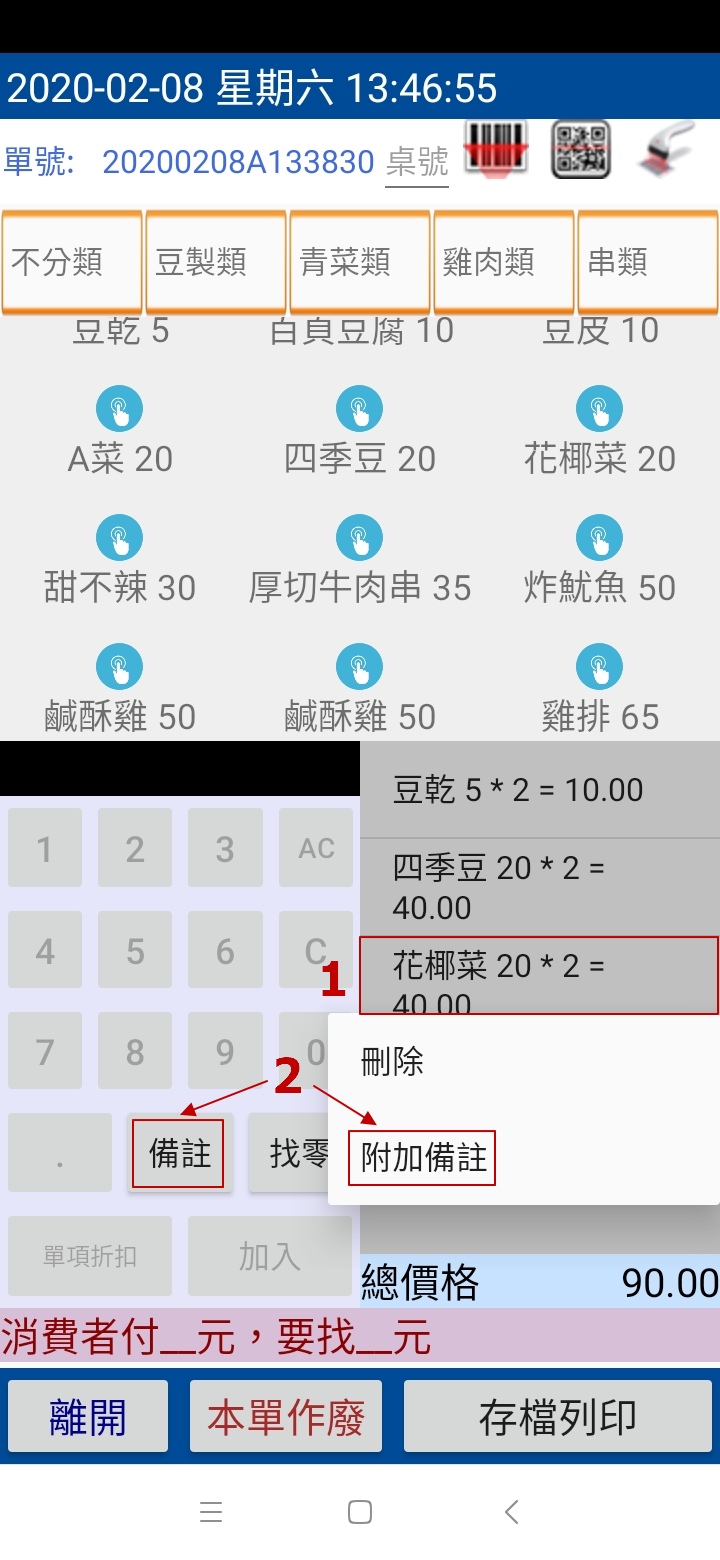Screen dimensions: 720x1560
Task: Select the 青菜類 category
Action: point(360,262)
